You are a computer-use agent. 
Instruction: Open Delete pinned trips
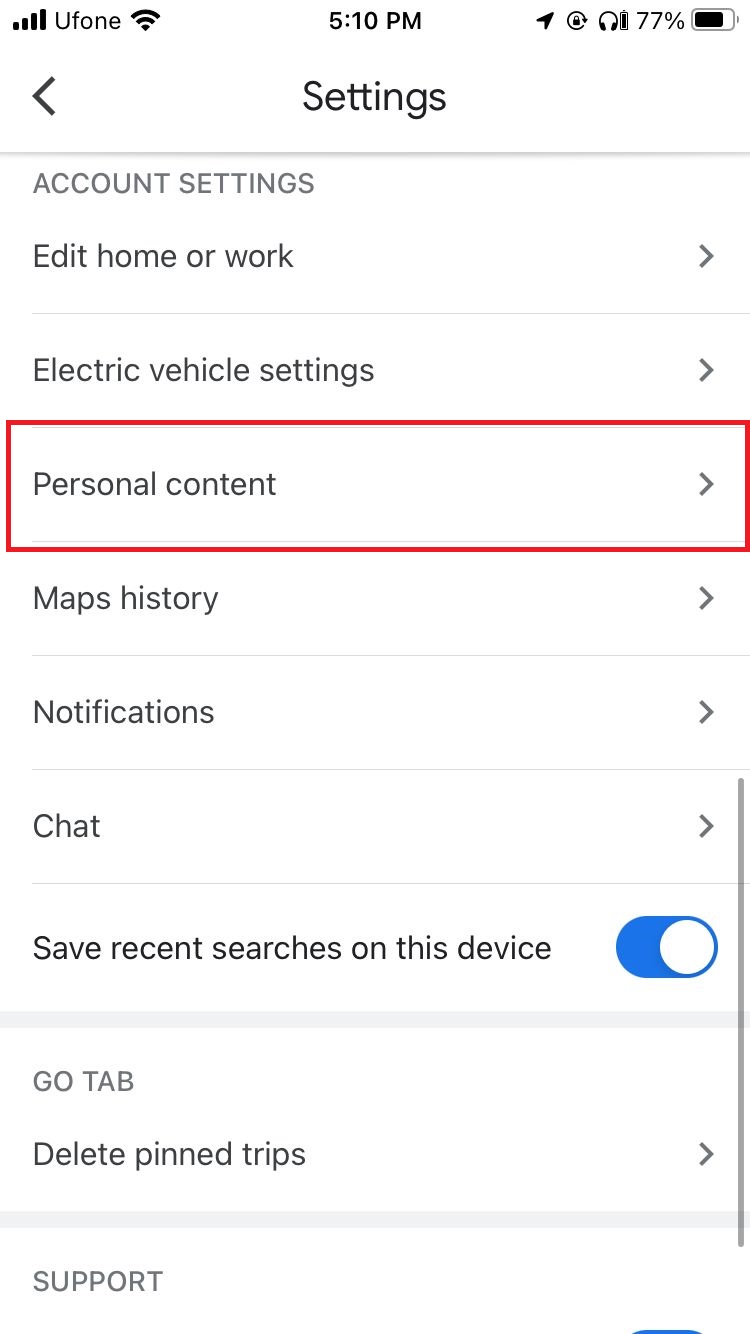point(375,1155)
